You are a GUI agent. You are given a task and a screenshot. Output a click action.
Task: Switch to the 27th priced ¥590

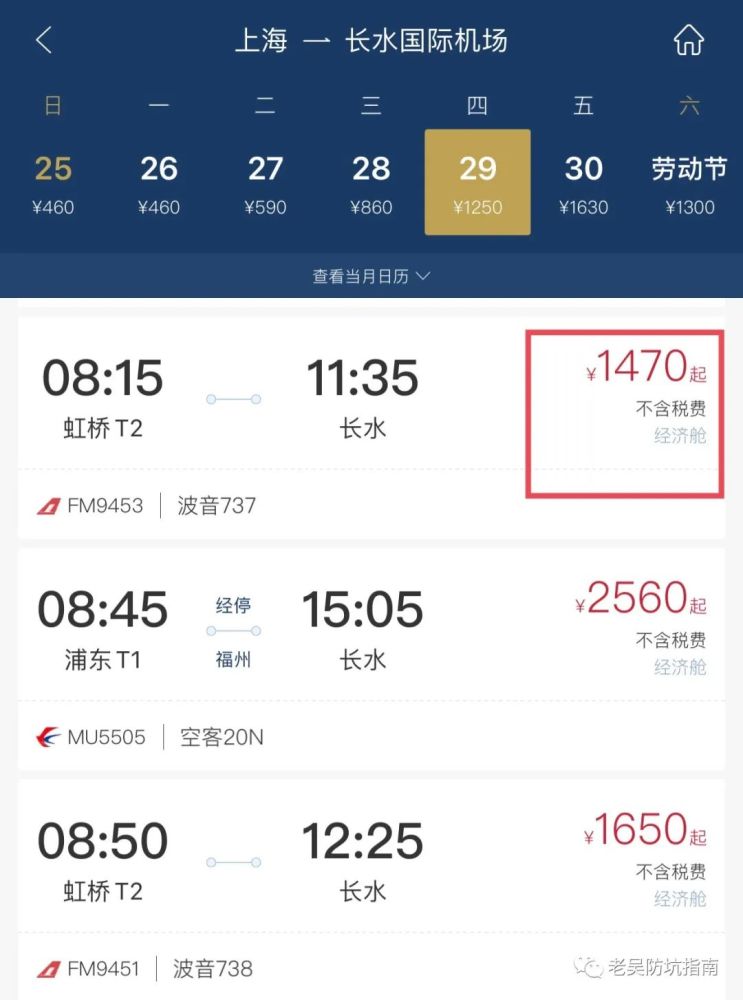(x=265, y=183)
